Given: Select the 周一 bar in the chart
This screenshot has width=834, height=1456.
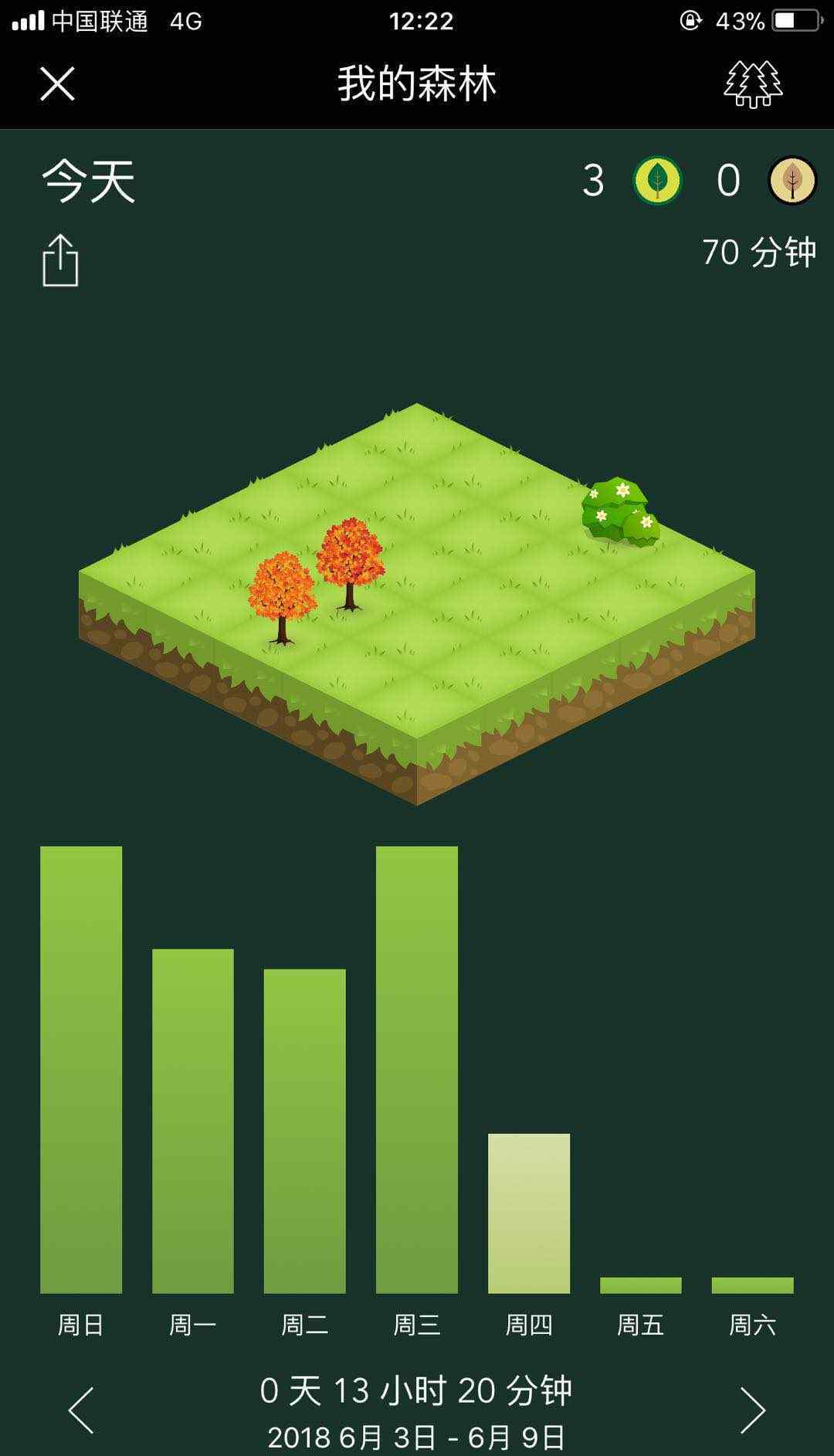Looking at the screenshot, I should tap(193, 1121).
